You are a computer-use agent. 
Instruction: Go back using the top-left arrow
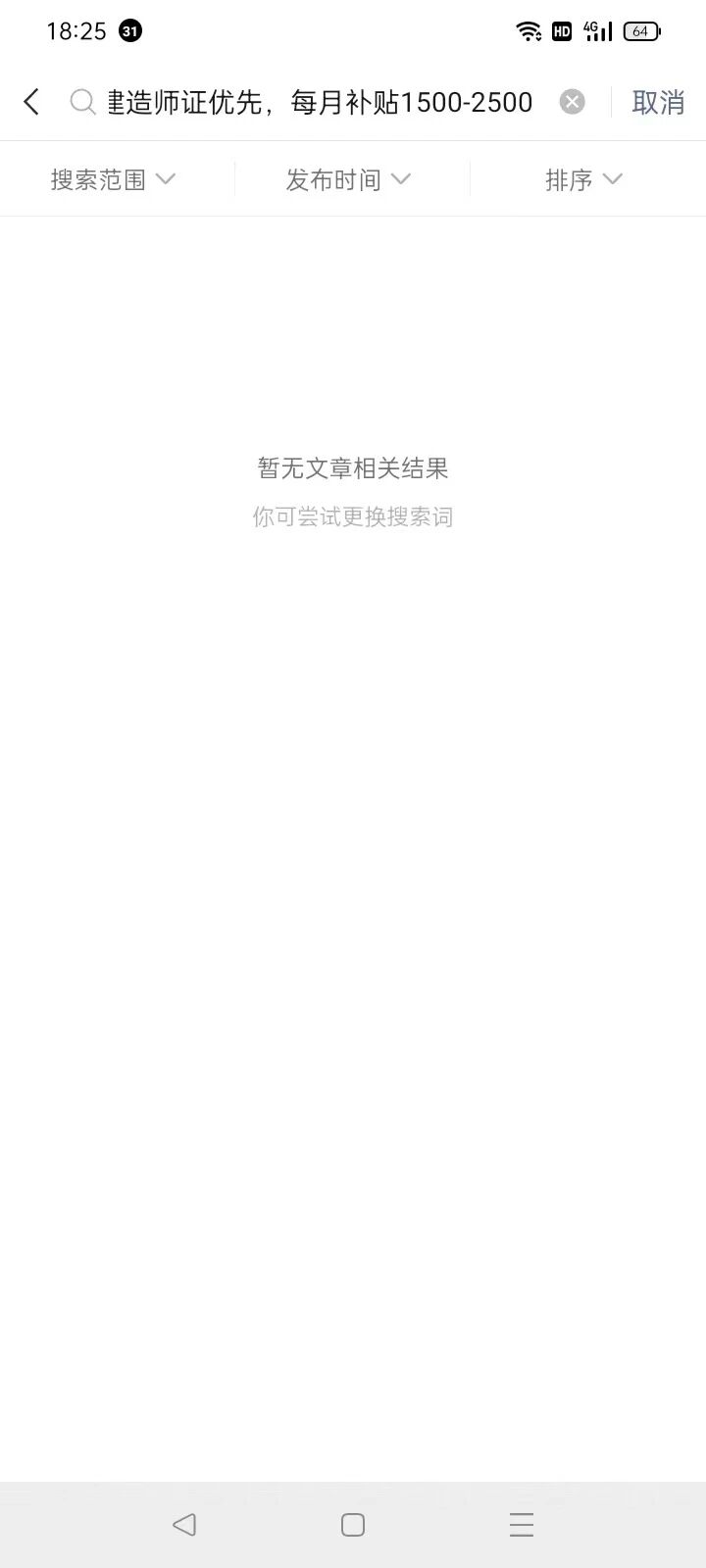click(x=31, y=102)
